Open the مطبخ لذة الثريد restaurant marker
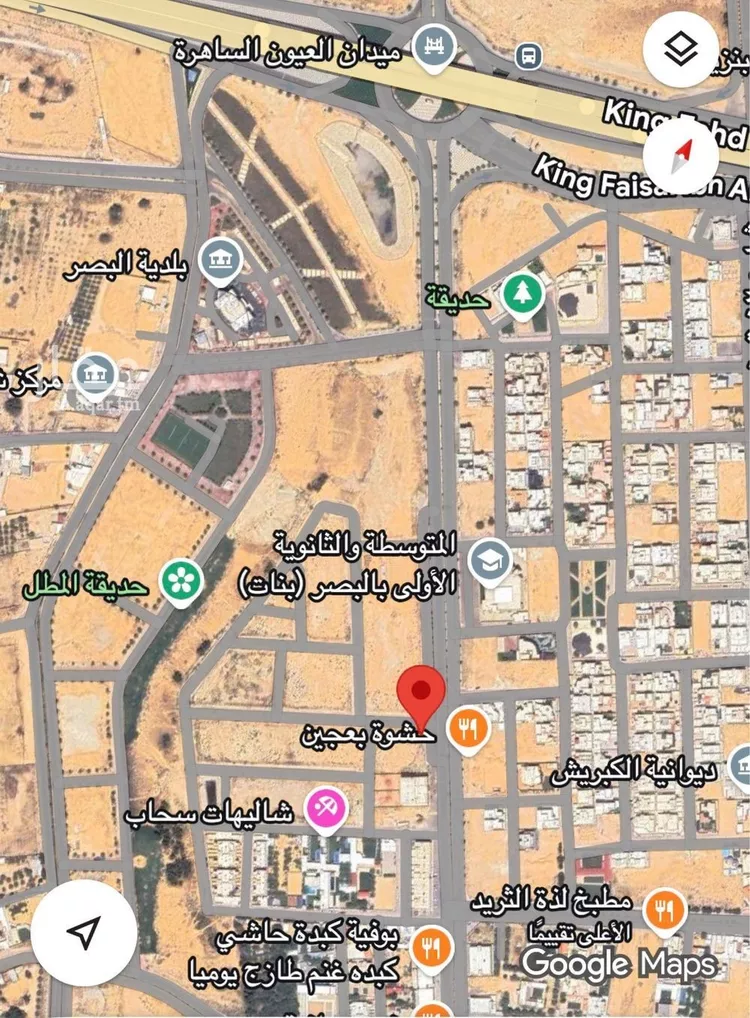Viewport: 750px width, 1018px height. click(x=665, y=910)
